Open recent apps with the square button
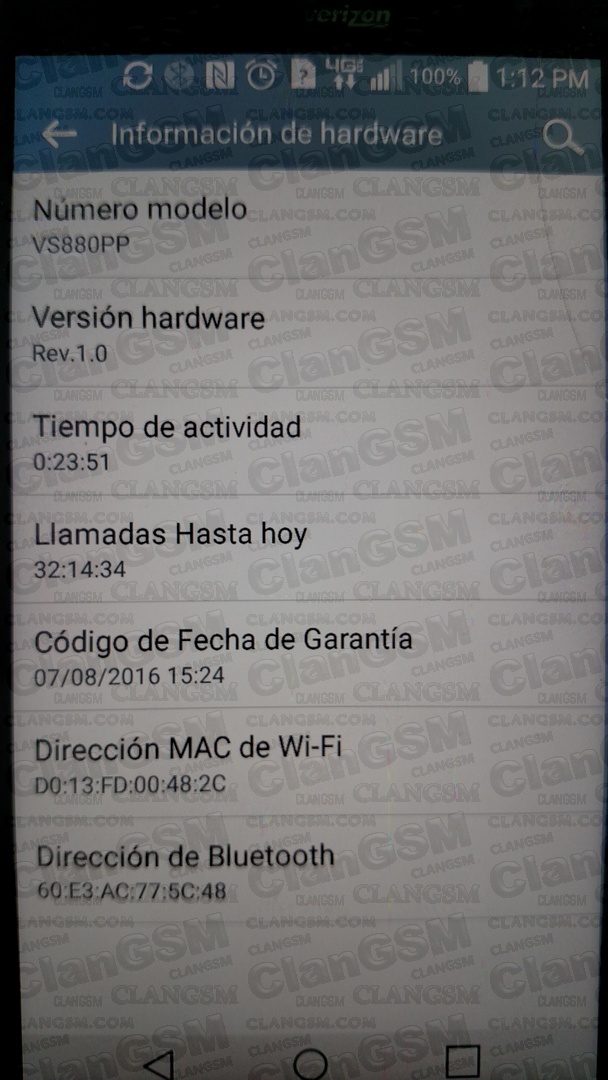The image size is (608, 1080). tap(462, 1063)
